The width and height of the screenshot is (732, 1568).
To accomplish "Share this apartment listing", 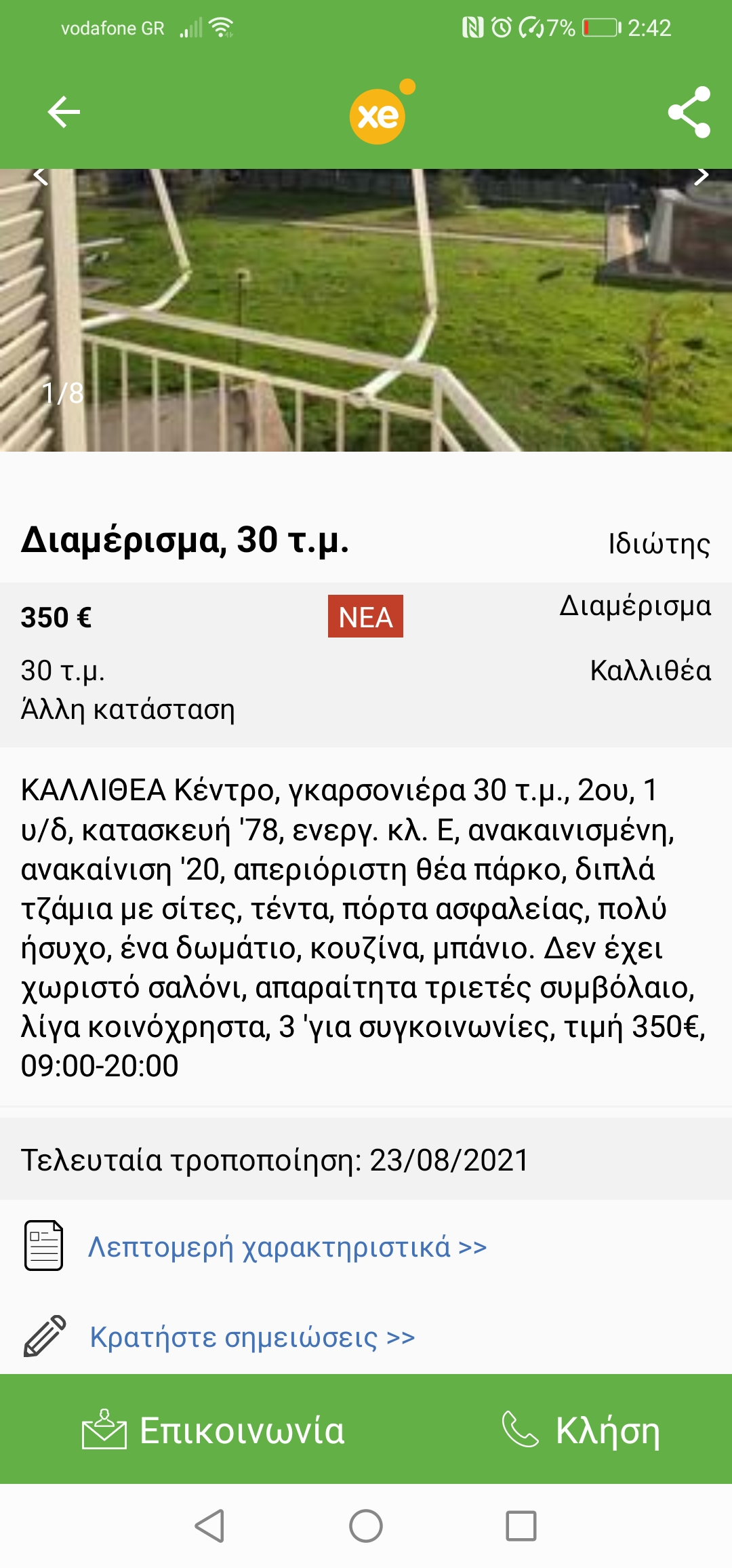I will pyautogui.click(x=689, y=113).
